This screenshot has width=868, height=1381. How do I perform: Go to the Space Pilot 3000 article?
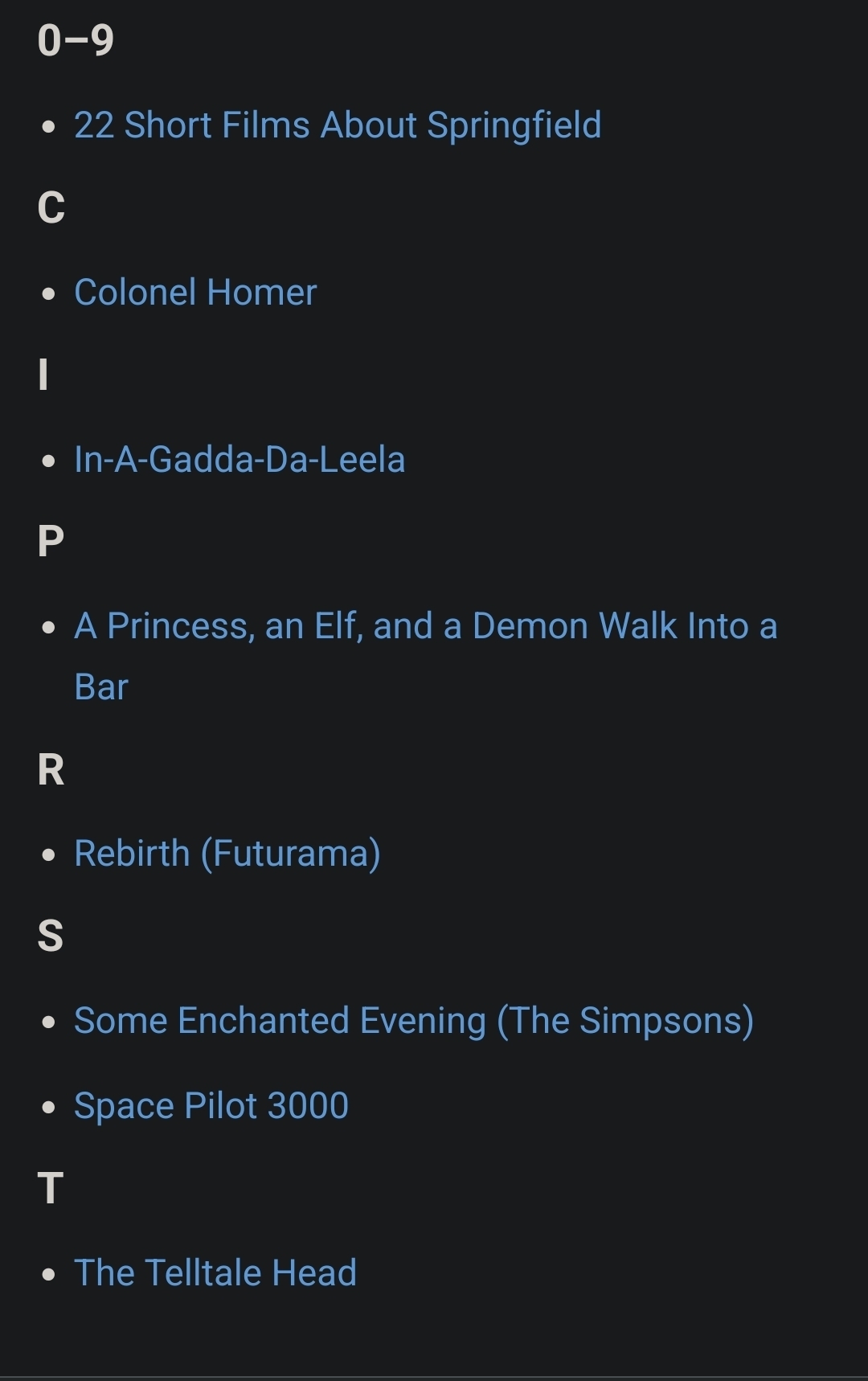click(x=211, y=1106)
